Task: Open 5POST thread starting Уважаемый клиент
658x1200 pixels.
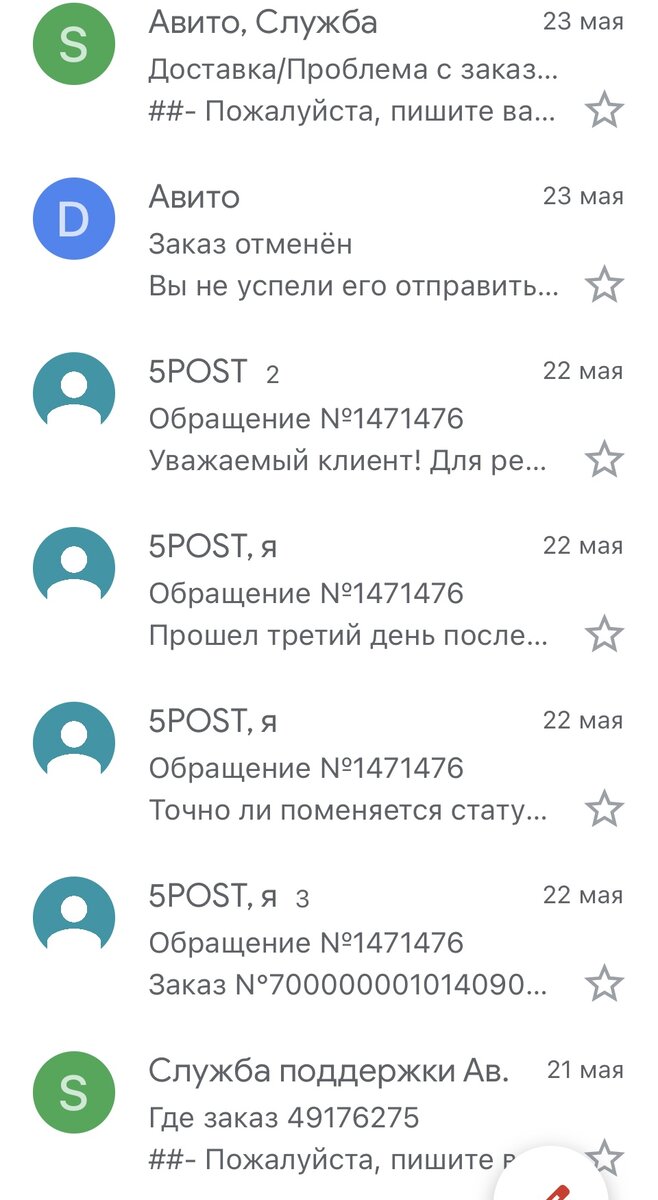Action: [x=350, y=418]
